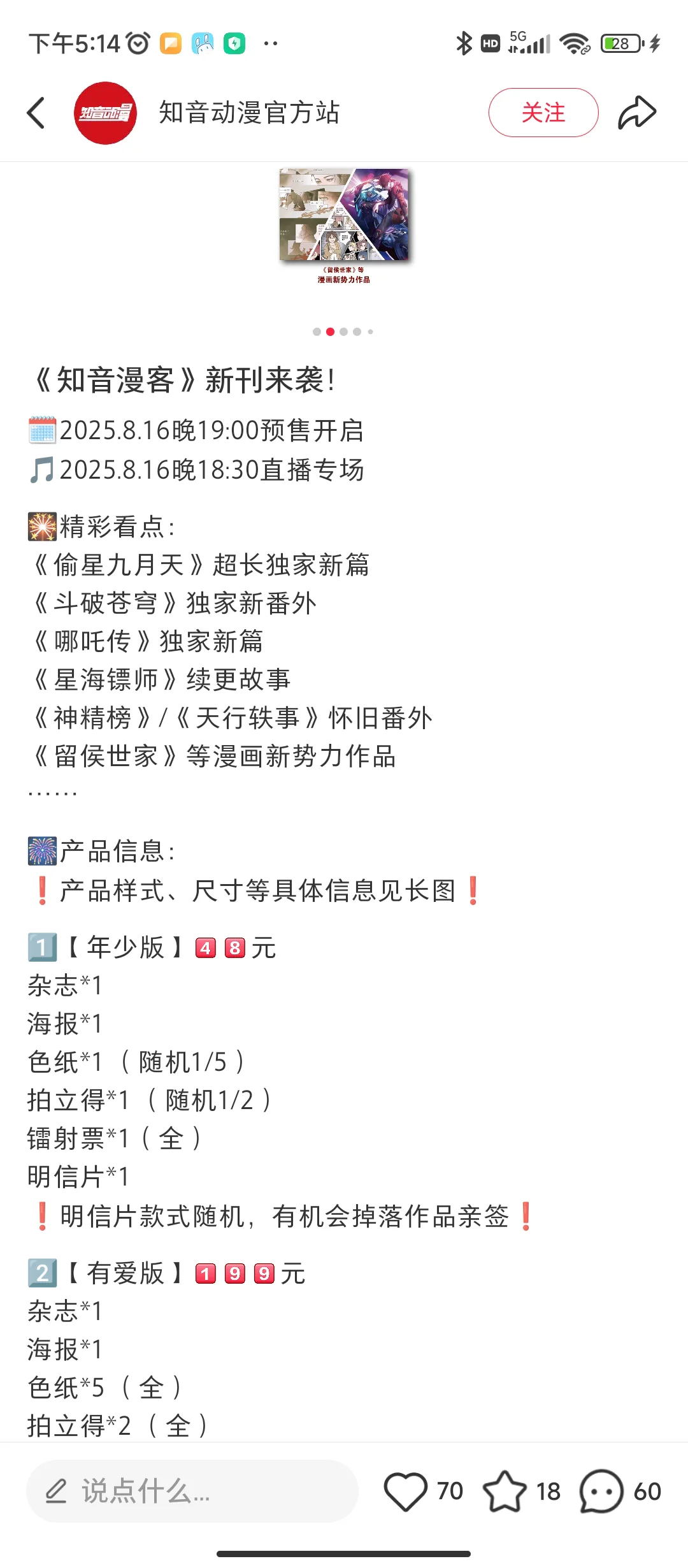Save the post with star icon
Viewport: 688px width, 1568px height.
505,1491
